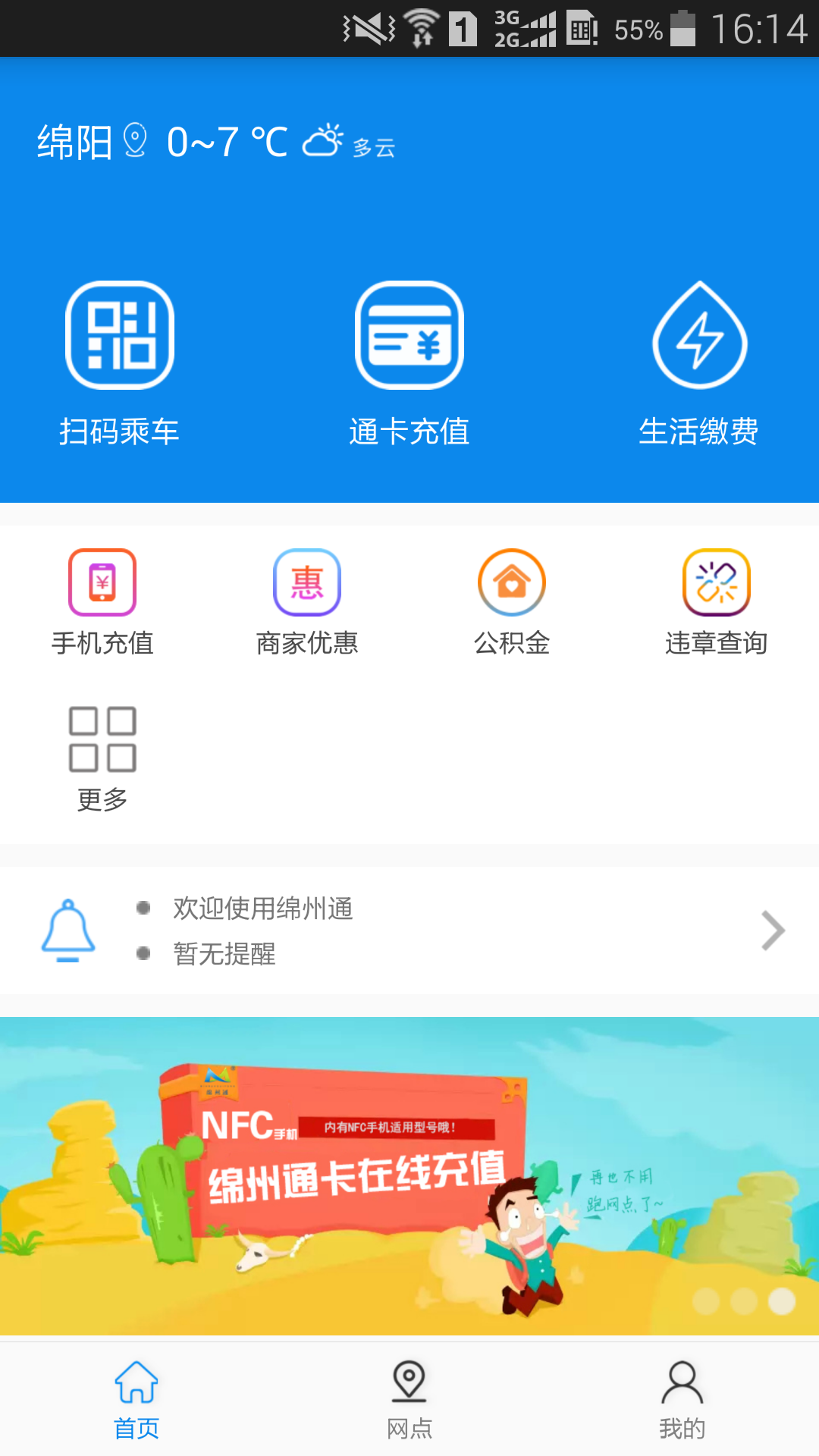Open 通卡充值 card recharge icon

[x=409, y=334]
